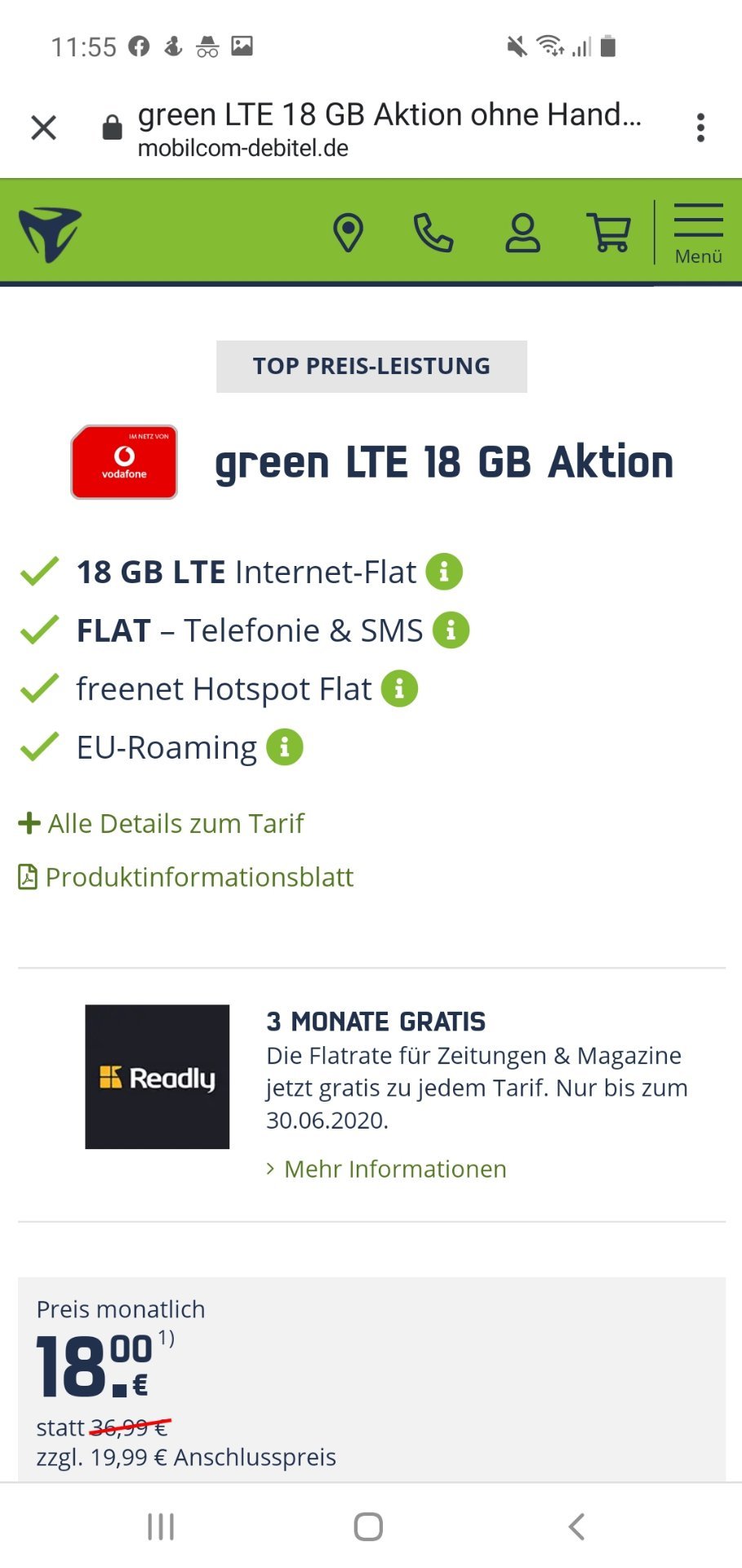Image resolution: width=742 pixels, height=1568 pixels.
Task: Open the Menü hamburger menu
Action: [x=699, y=234]
